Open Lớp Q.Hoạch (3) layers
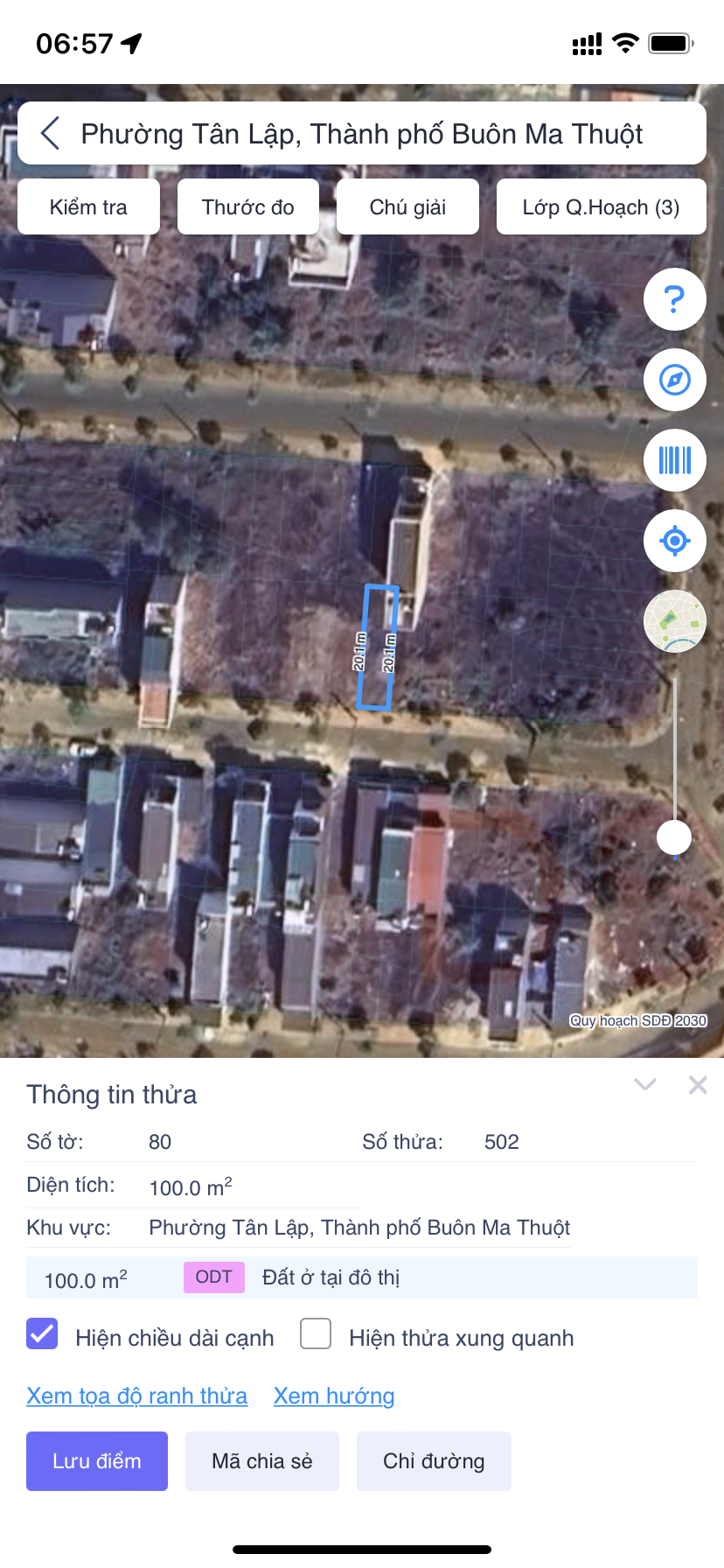The height and width of the screenshot is (1568, 724). point(601,207)
